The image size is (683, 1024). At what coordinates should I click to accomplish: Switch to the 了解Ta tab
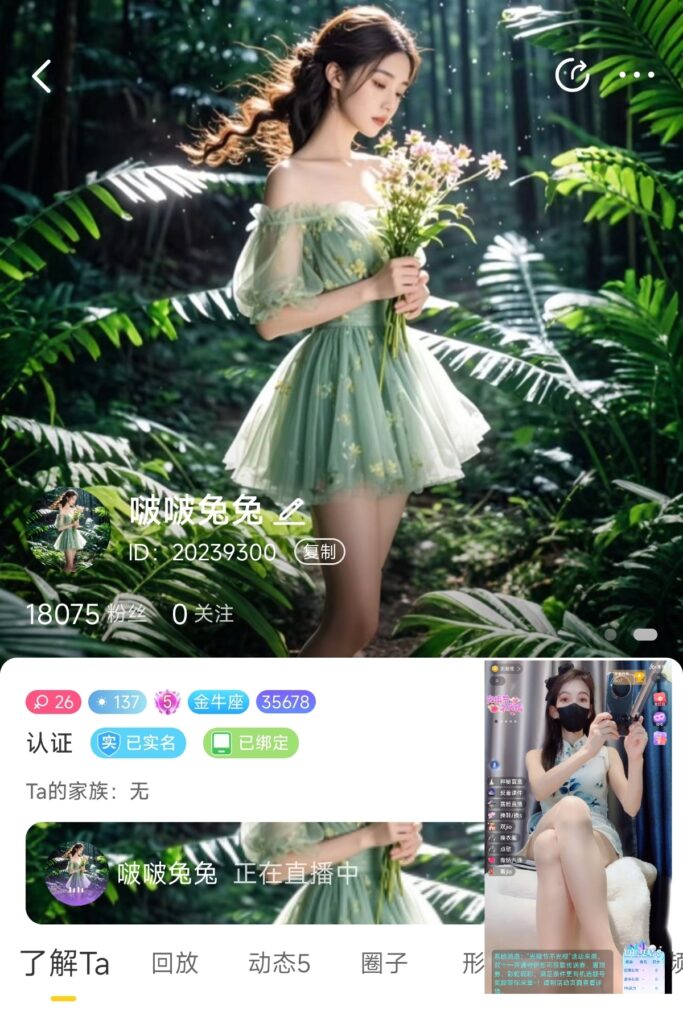coord(64,964)
